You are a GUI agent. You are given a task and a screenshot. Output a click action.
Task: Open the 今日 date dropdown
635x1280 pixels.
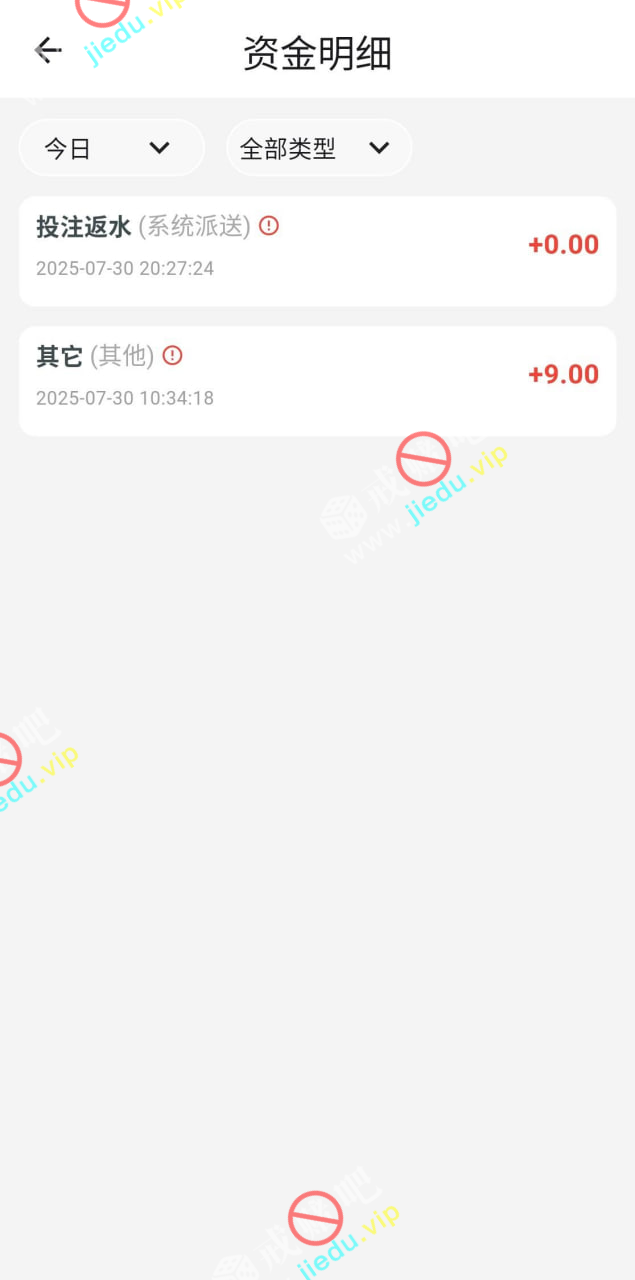click(111, 148)
